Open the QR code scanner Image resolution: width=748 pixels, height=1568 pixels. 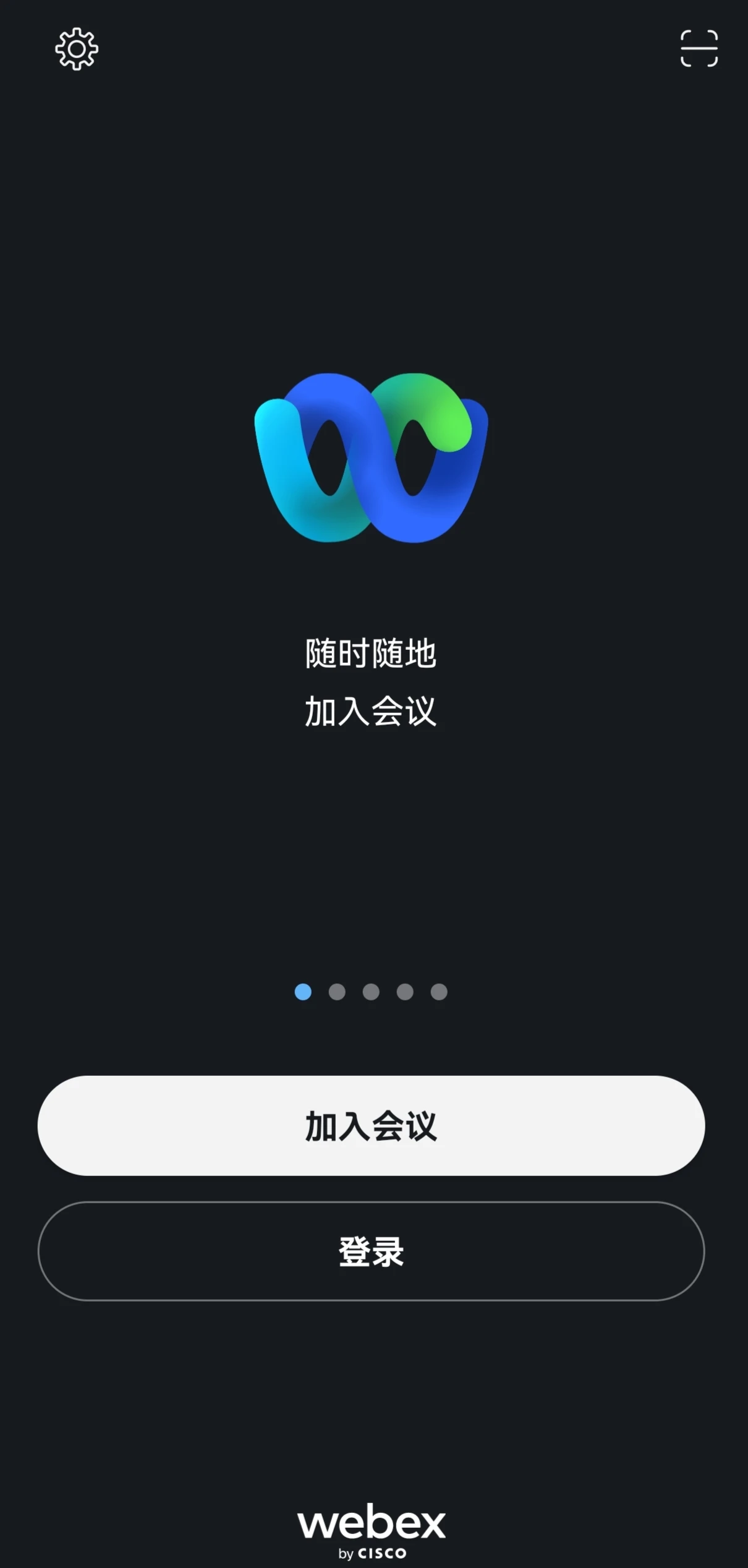point(699,48)
